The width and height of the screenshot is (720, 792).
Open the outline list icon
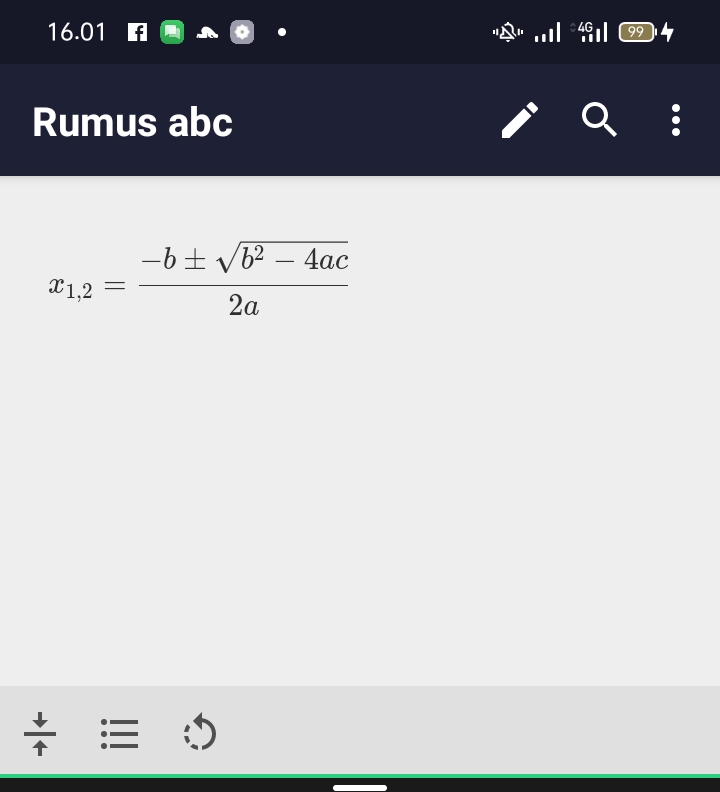[120, 734]
